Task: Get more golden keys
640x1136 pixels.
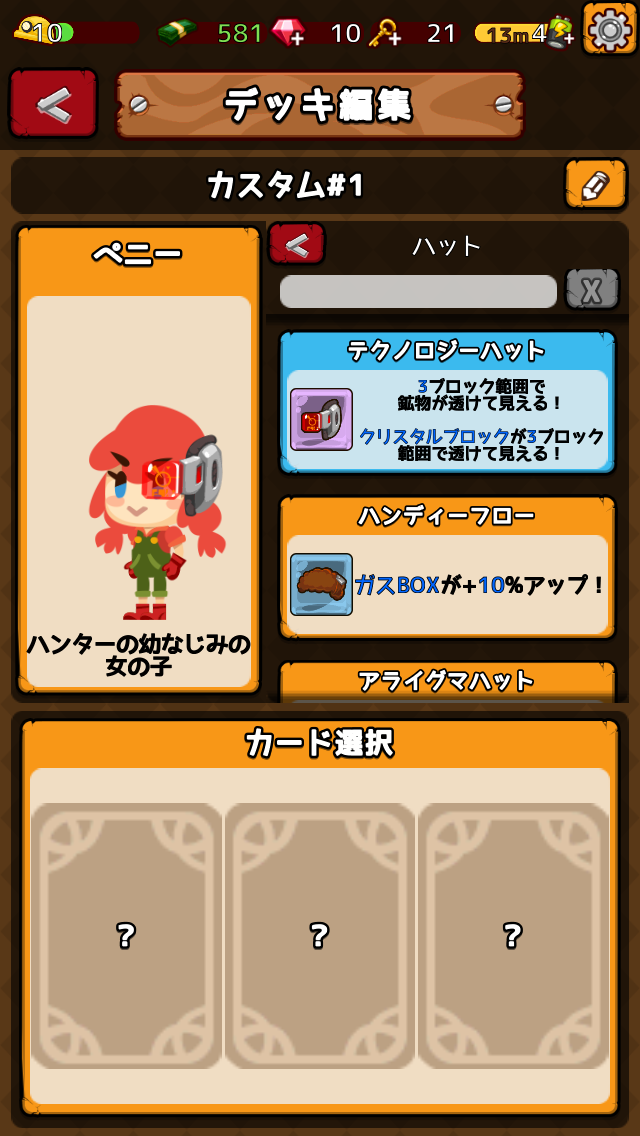Action: [x=384, y=33]
